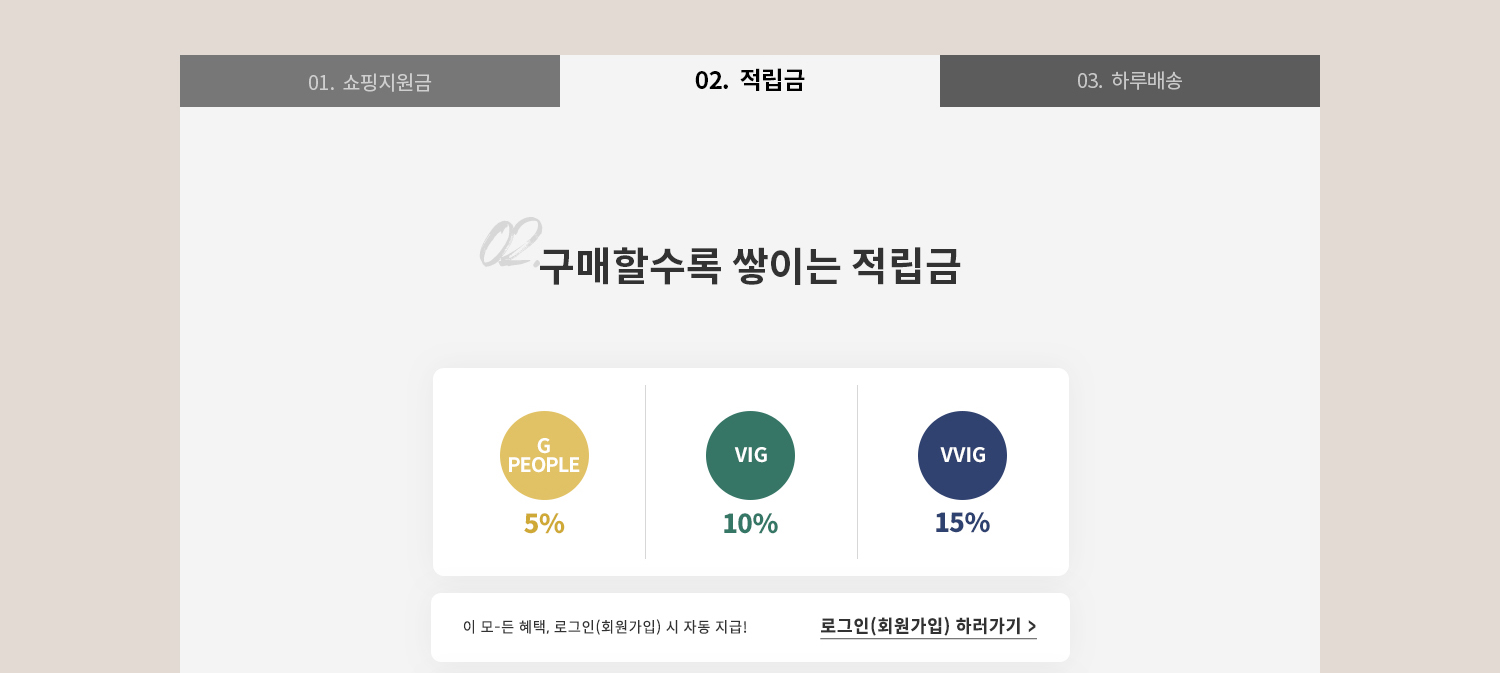Tap 로그인(회원가입) 하러가기 link
Viewport: 1500px width, 673px height.
tap(927, 627)
